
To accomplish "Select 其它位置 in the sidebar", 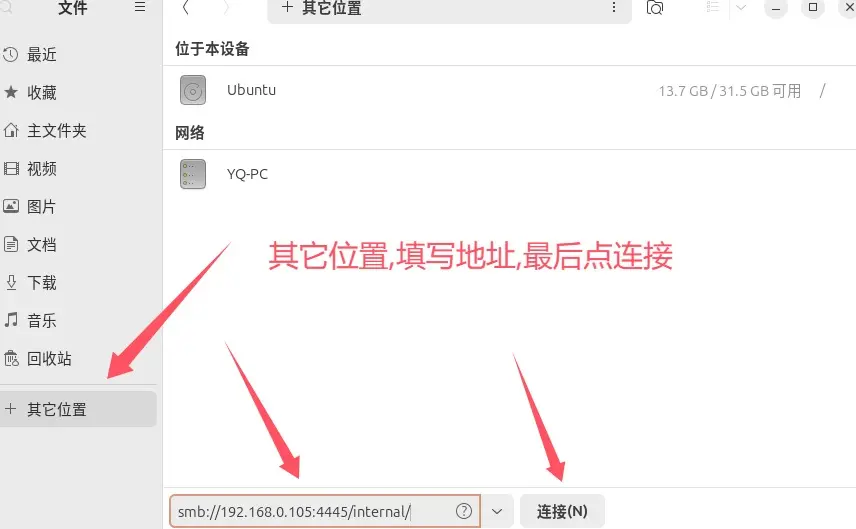I will pyautogui.click(x=56, y=409).
